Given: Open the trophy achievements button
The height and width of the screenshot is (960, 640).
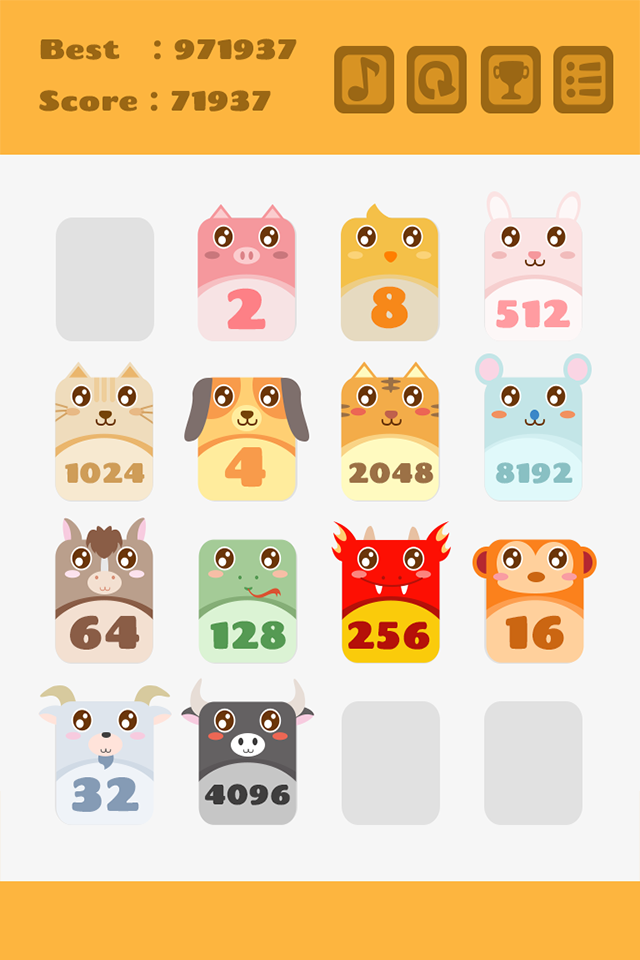Looking at the screenshot, I should pos(510,79).
